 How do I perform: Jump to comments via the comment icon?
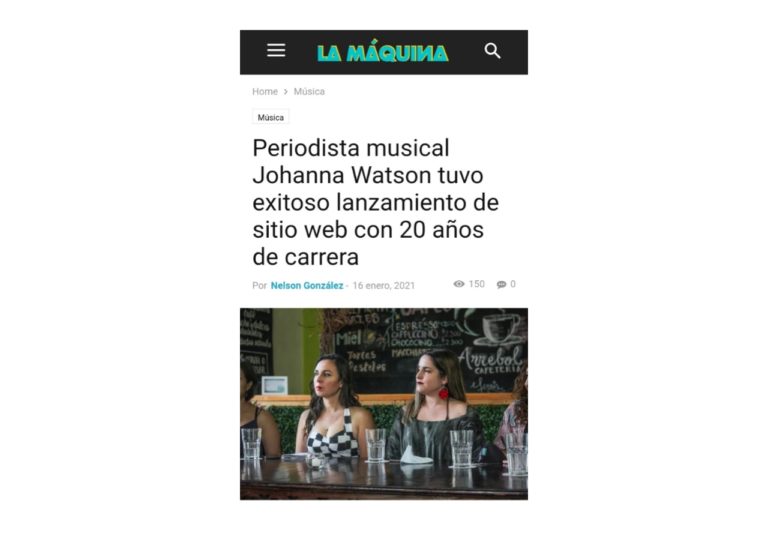click(502, 284)
